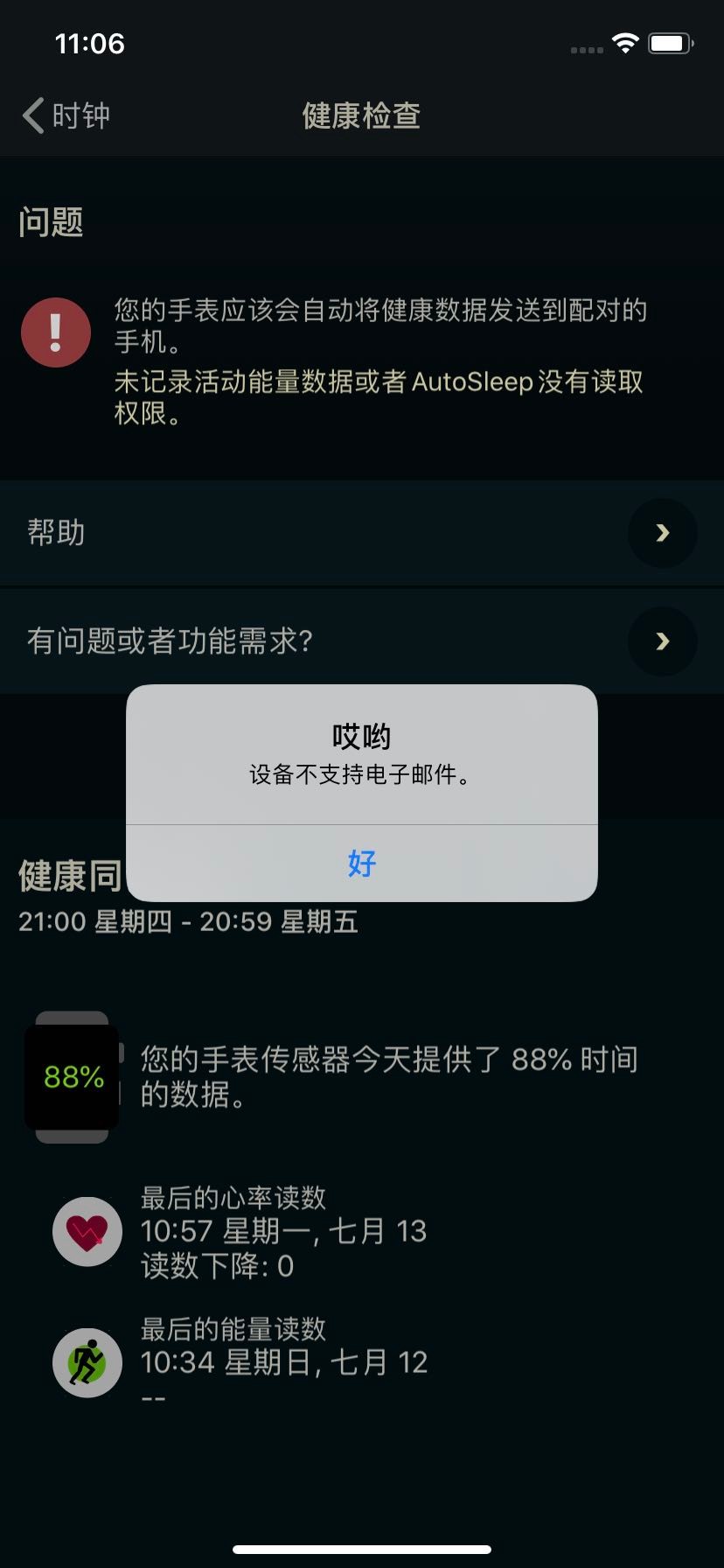Screen dimensions: 724x1568
Task: Dismiss the alert by tapping 好
Action: point(361,863)
